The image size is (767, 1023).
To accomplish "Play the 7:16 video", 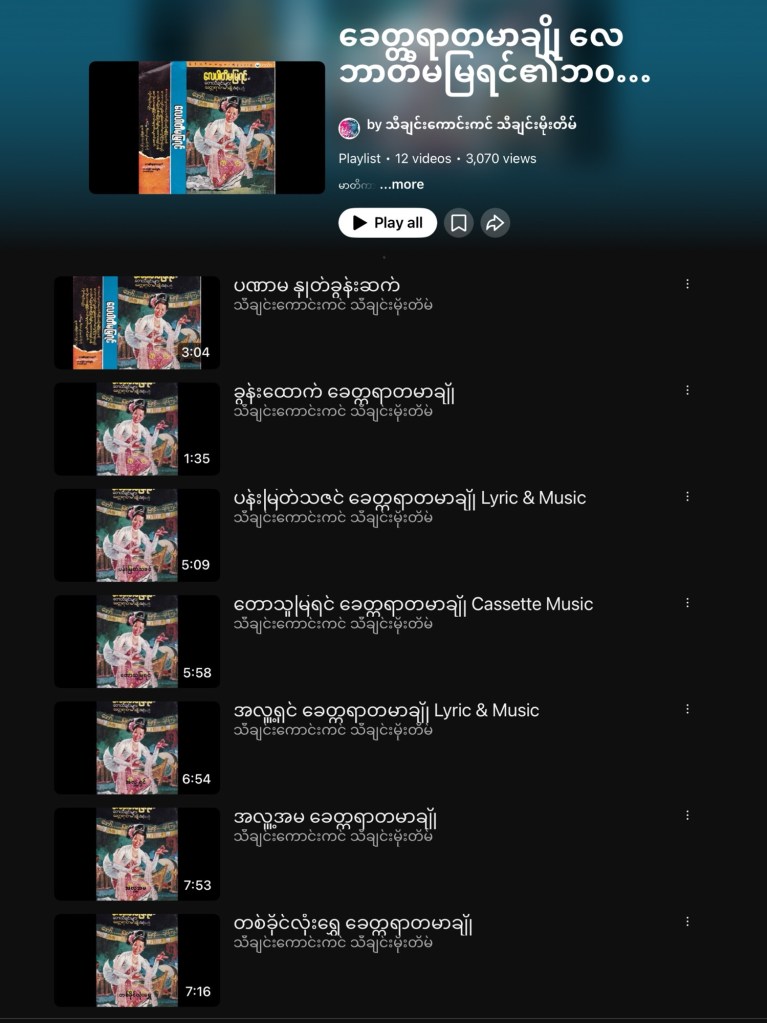I will 137,960.
